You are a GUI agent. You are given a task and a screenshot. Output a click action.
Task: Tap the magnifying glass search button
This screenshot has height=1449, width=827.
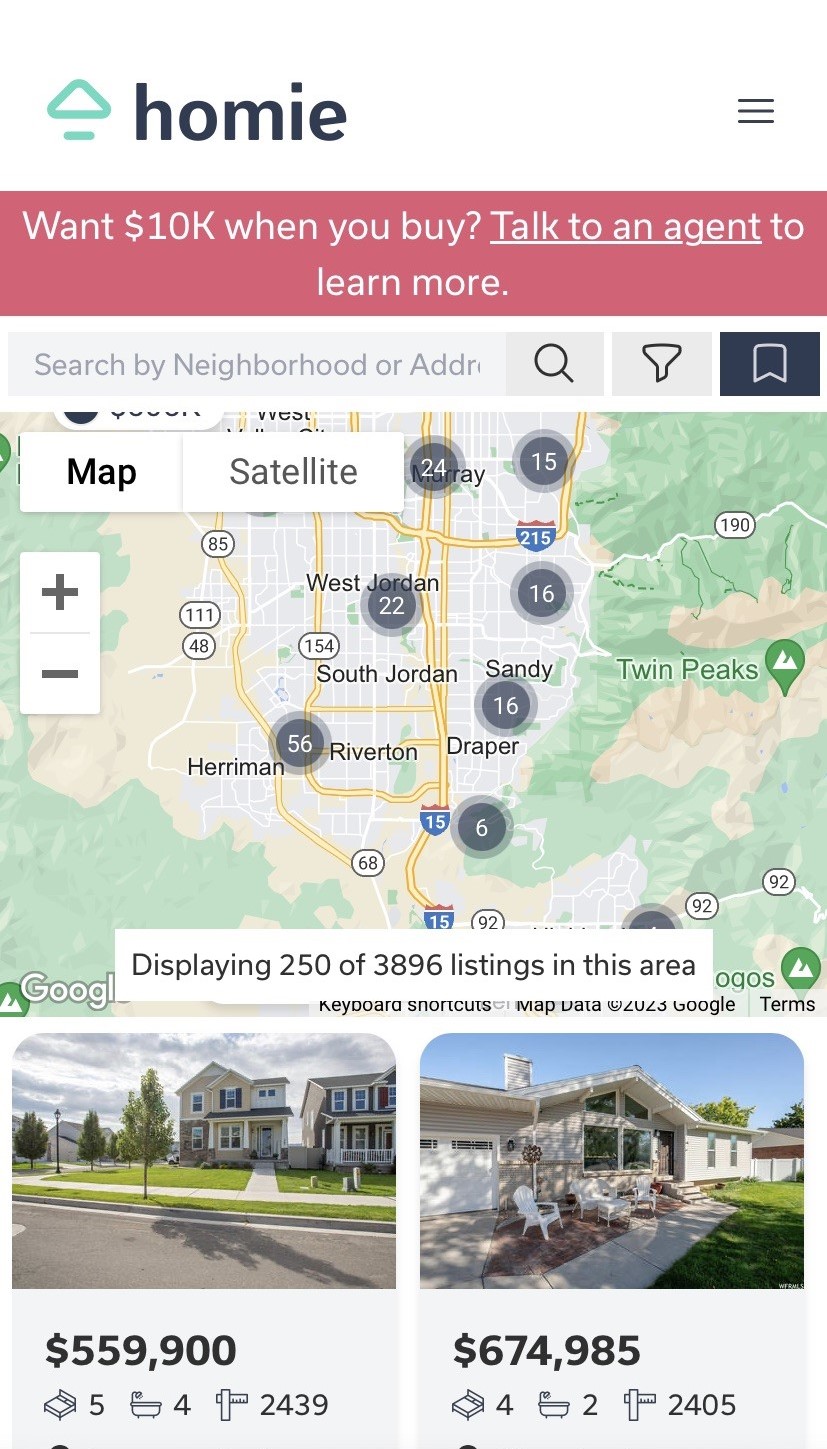pyautogui.click(x=554, y=364)
